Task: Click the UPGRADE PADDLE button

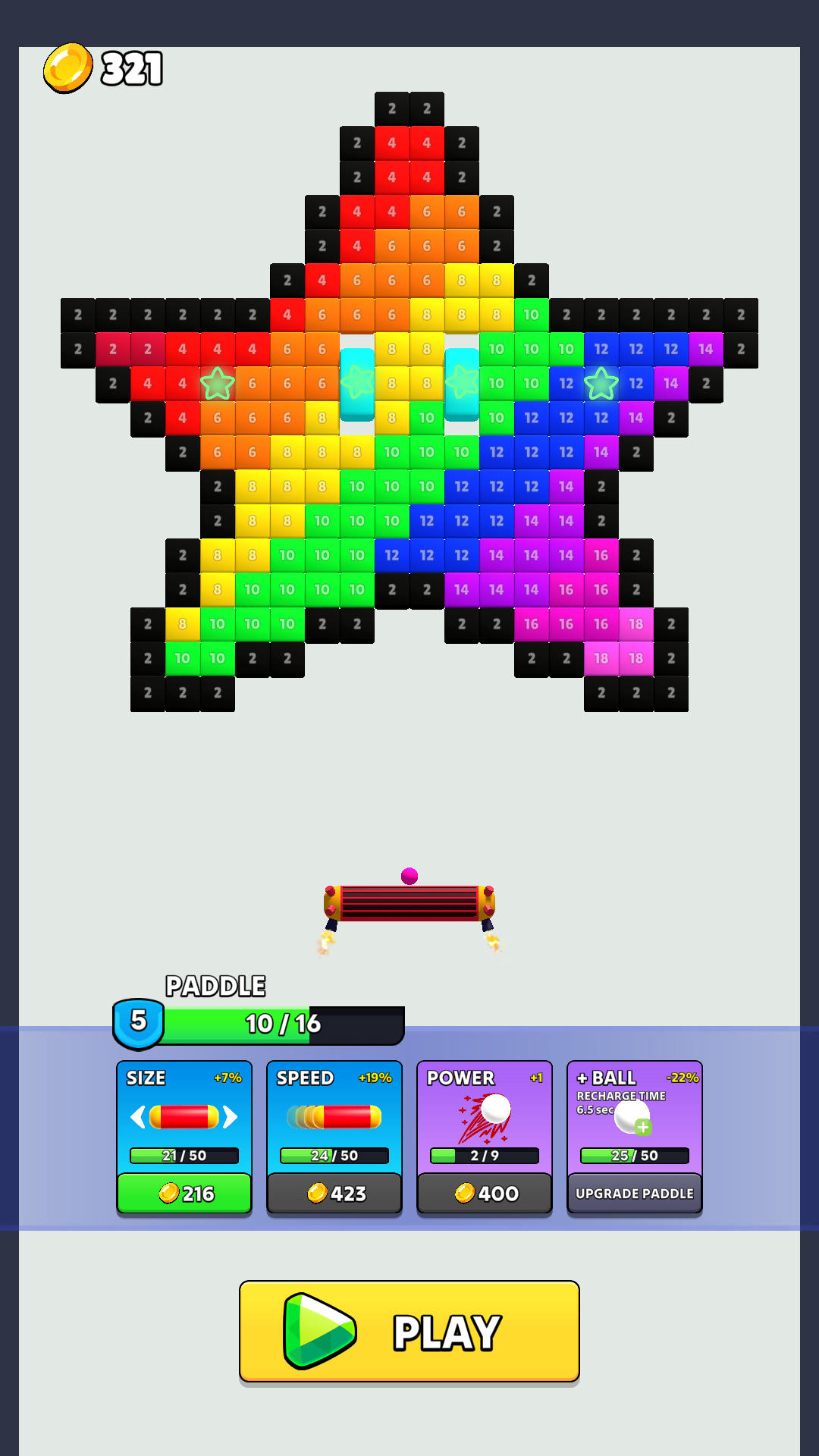Action: pos(635,1193)
